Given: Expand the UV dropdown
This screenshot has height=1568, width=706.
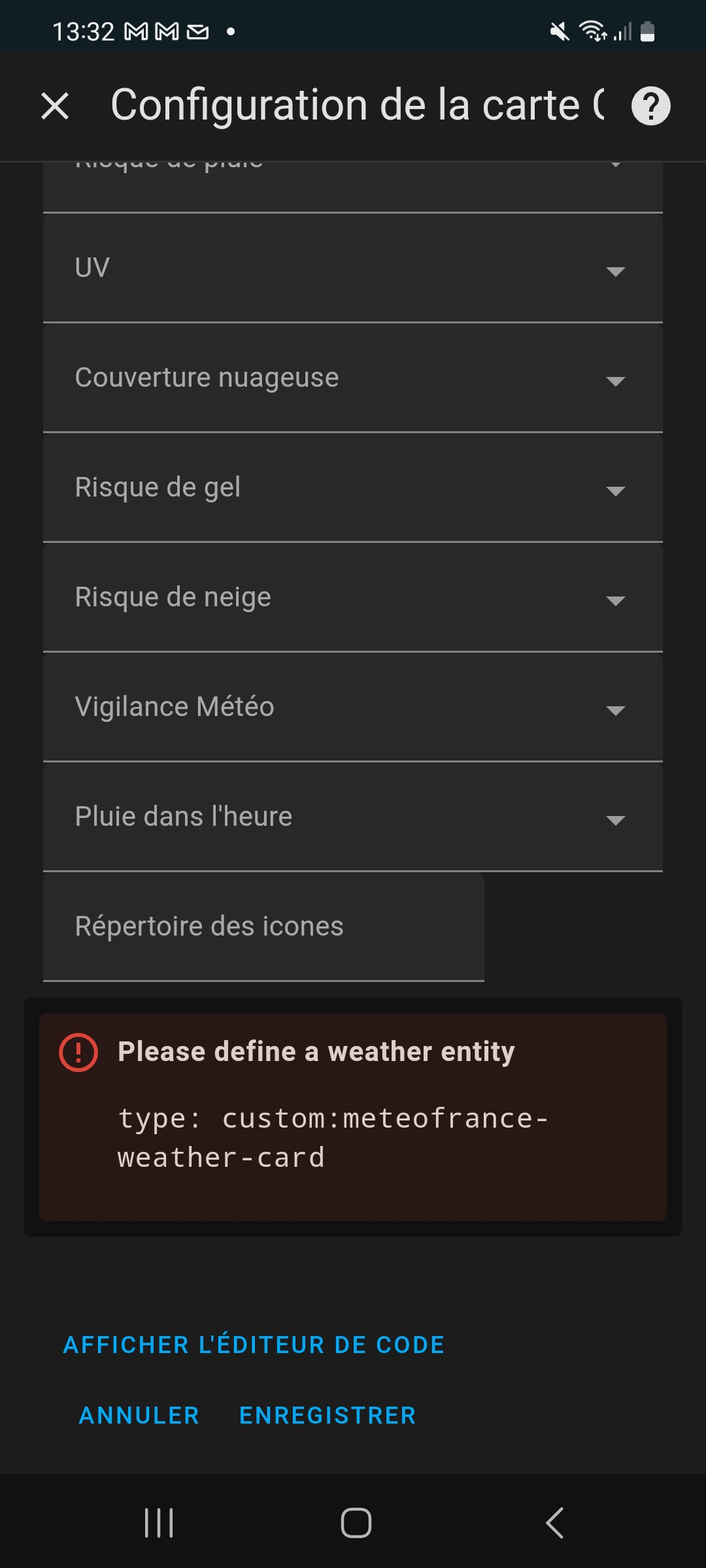Looking at the screenshot, I should pyautogui.click(x=353, y=269).
